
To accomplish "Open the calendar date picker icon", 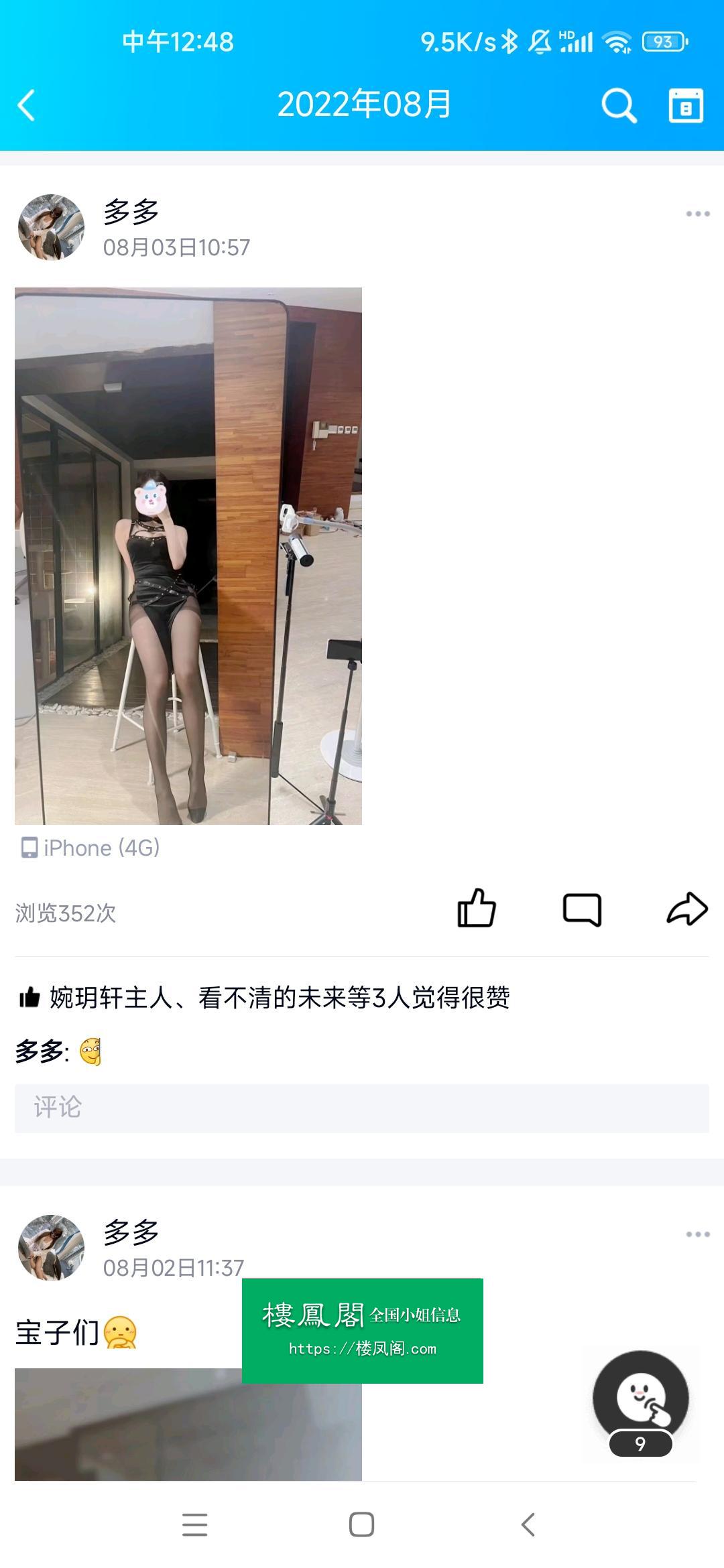I will click(686, 105).
